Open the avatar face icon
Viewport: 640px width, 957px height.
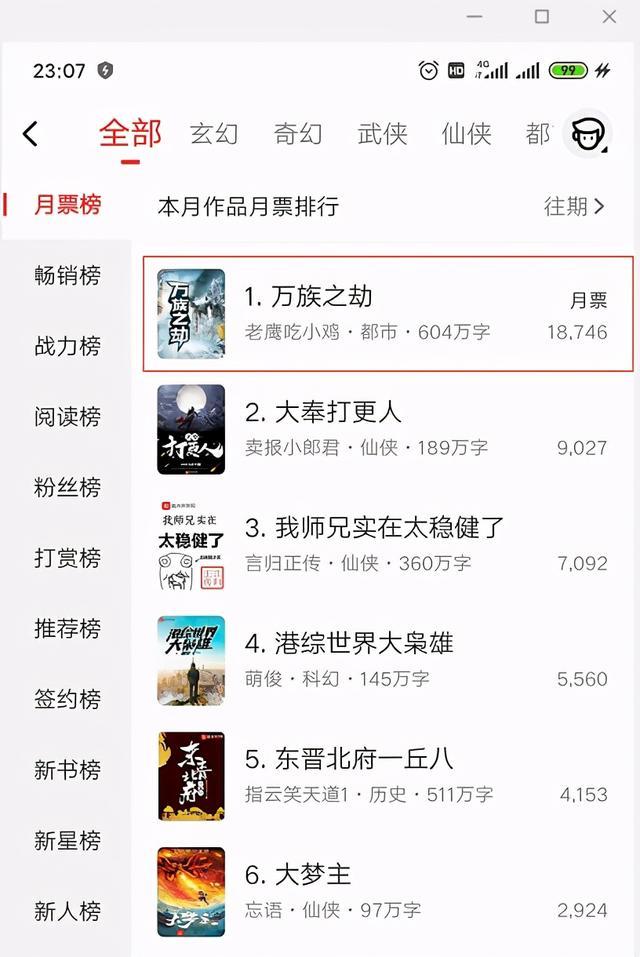(587, 134)
